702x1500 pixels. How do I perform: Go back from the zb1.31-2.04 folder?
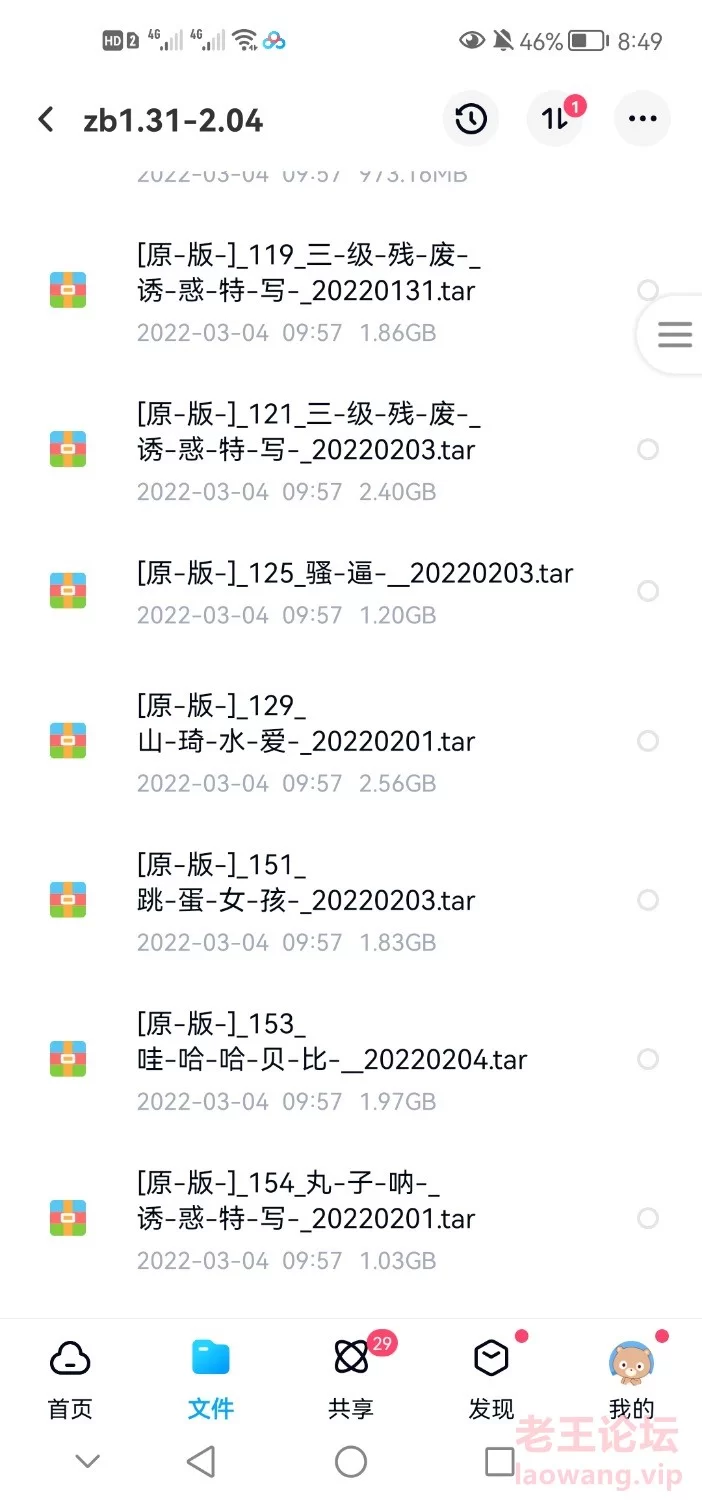click(x=46, y=120)
